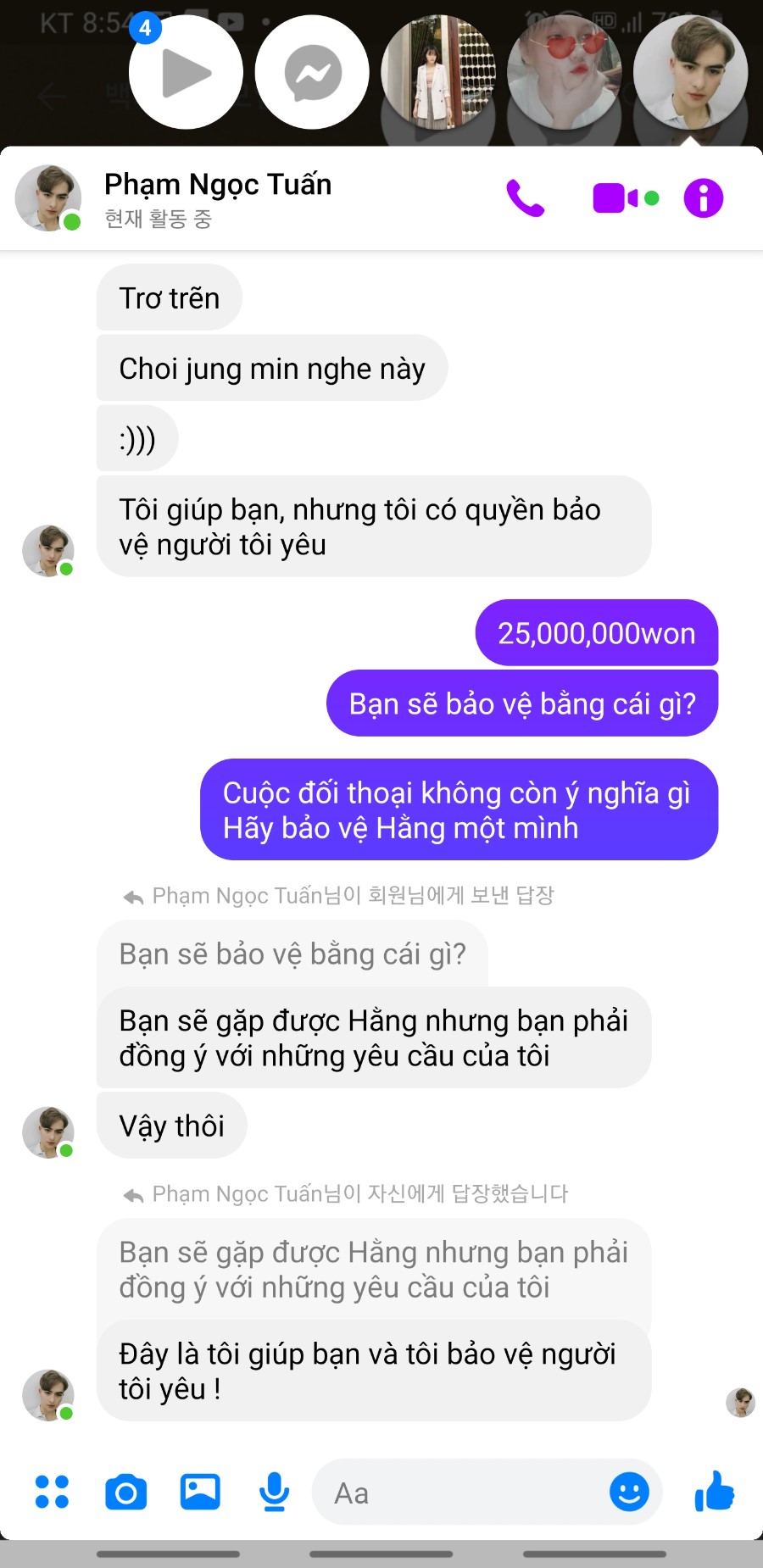Image resolution: width=763 pixels, height=1568 pixels.
Task: Open quoted reply "Bạn sẽ bảo vệ bằng cái gì?"
Action: point(292,954)
